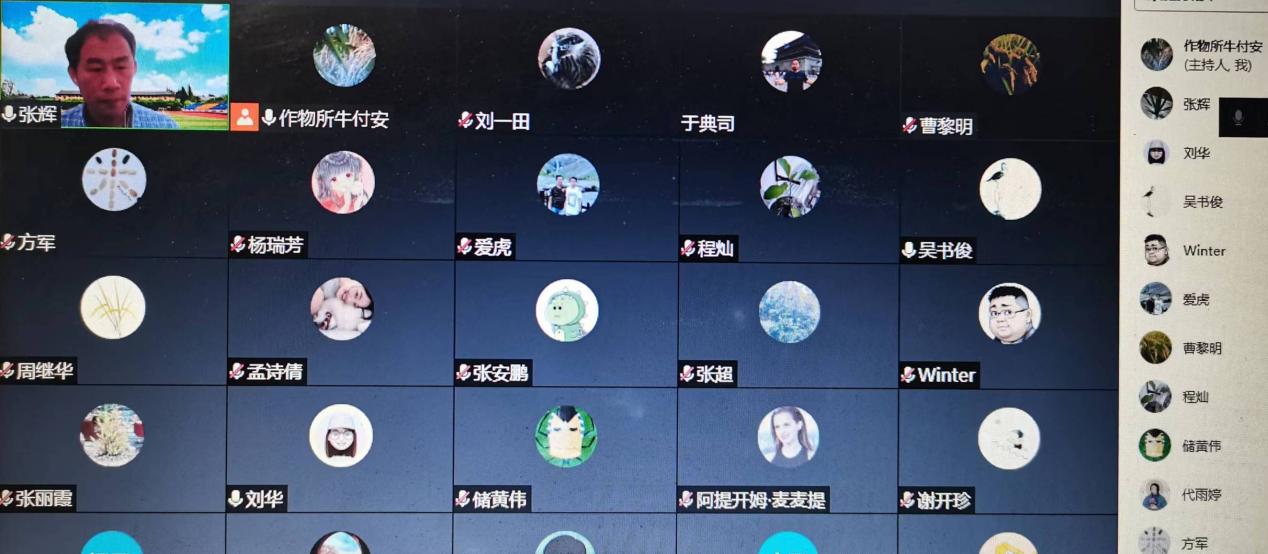
Task: Select 刘华 in the participant list
Action: click(1196, 153)
